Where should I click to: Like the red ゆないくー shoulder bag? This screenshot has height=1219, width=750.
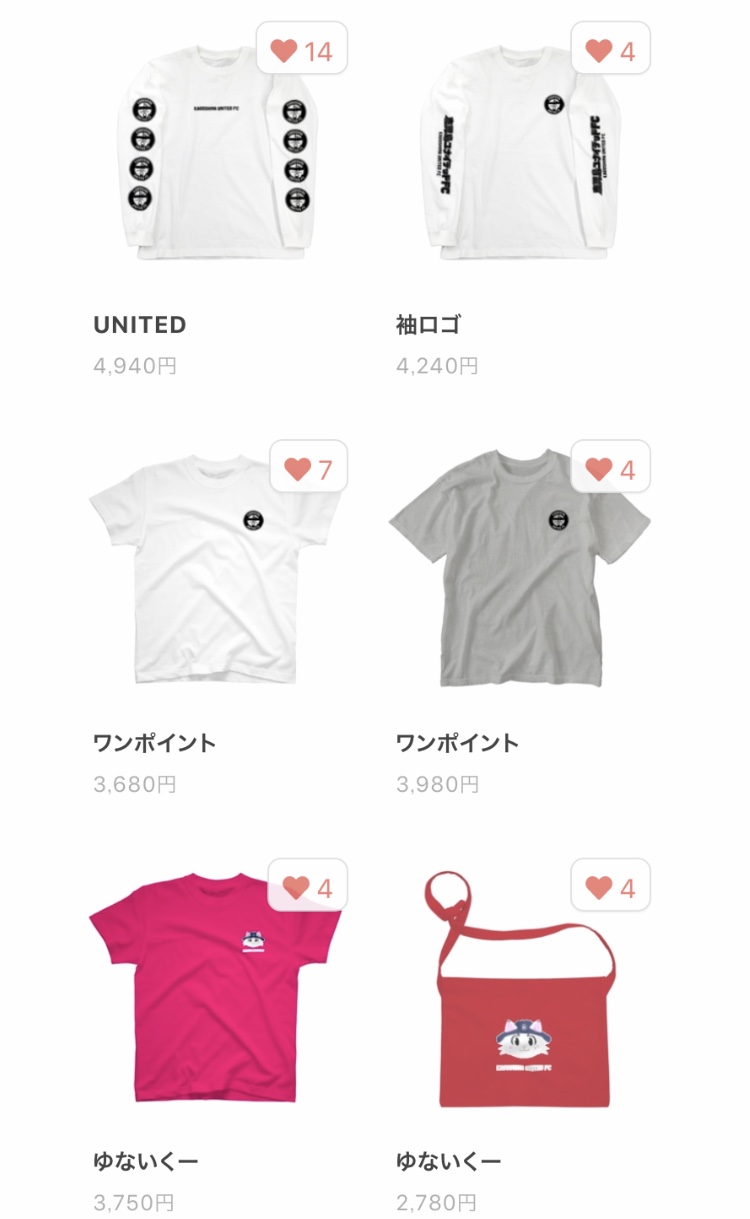click(611, 885)
